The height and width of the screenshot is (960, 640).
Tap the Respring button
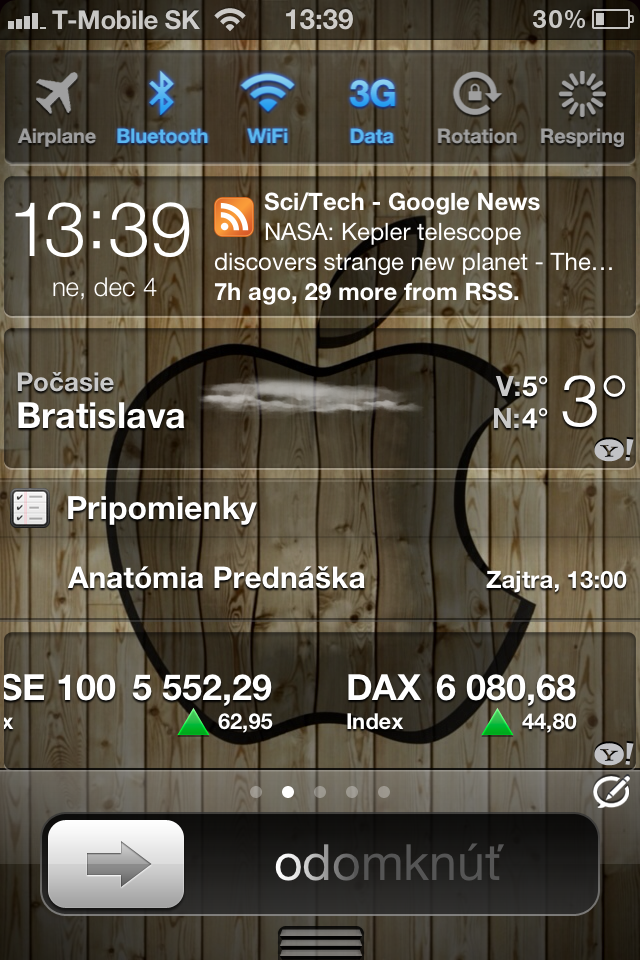coord(582,108)
